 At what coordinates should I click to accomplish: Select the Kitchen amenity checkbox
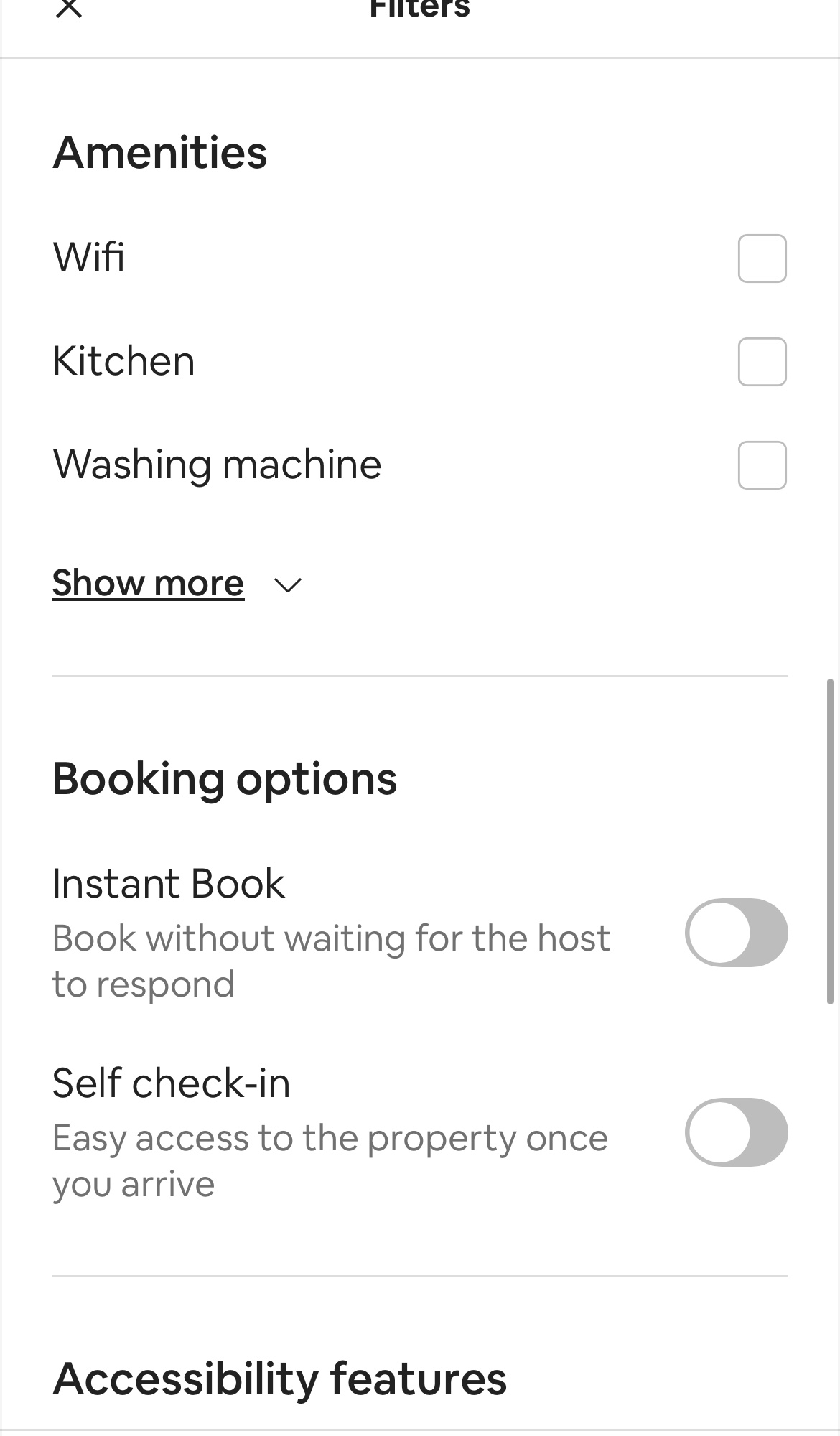point(762,362)
